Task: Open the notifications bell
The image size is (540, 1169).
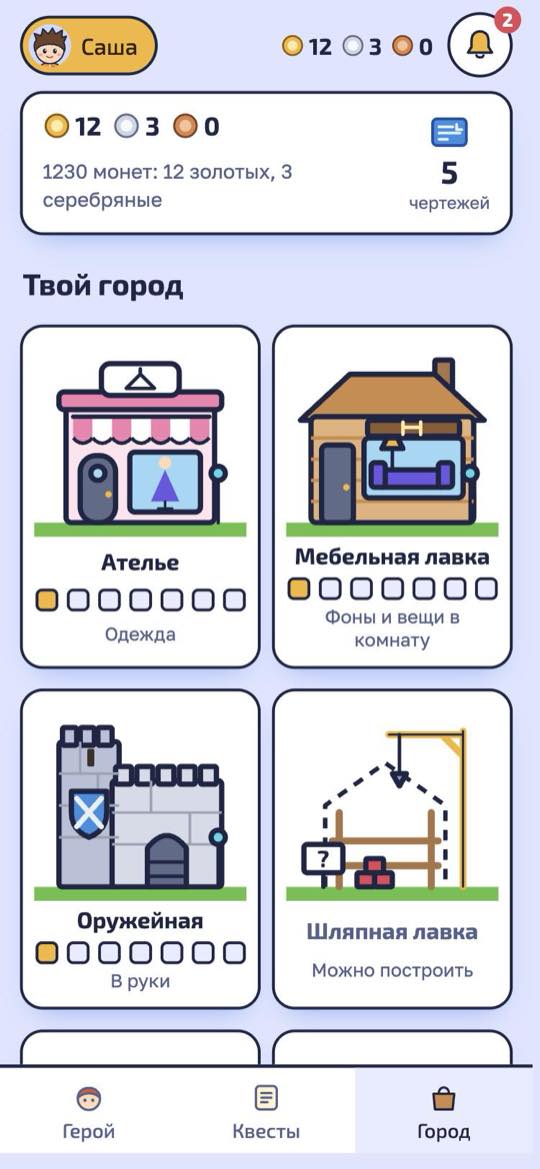Action: (x=480, y=45)
